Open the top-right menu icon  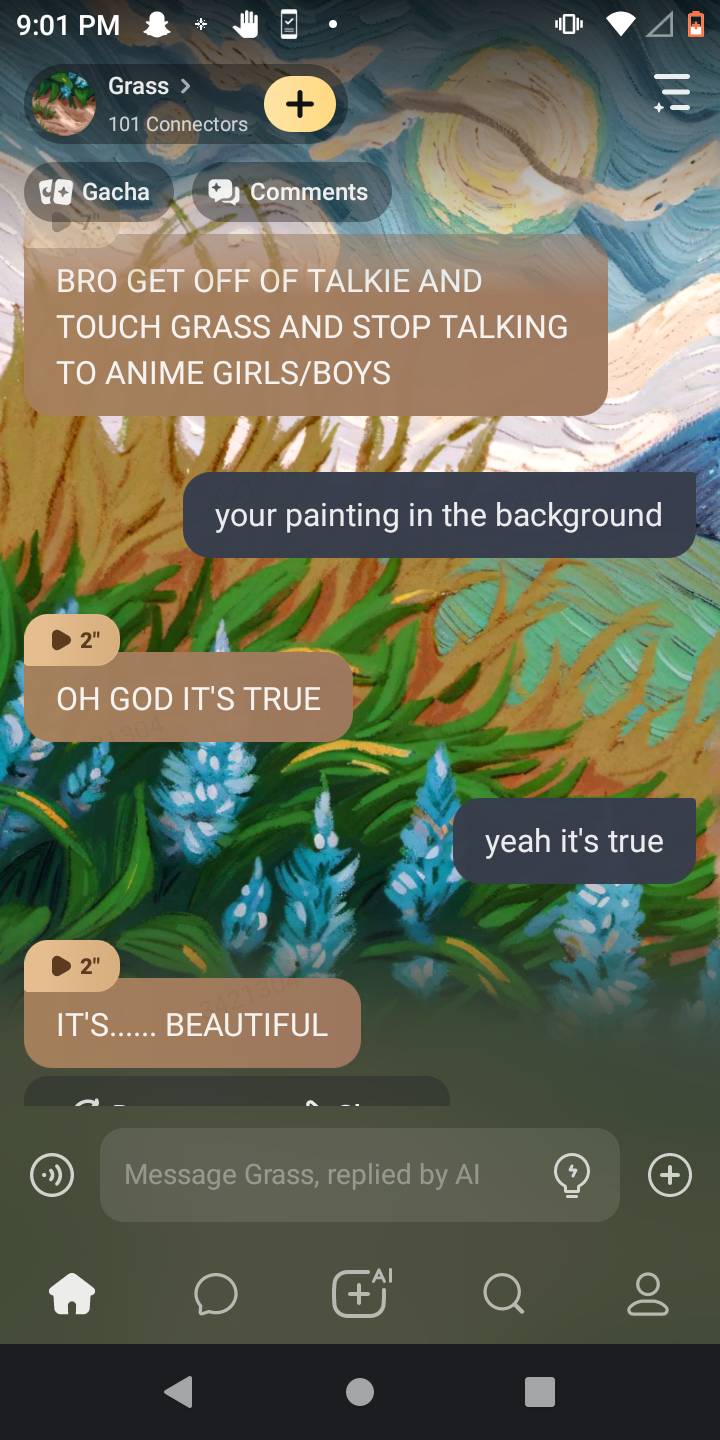tap(672, 92)
